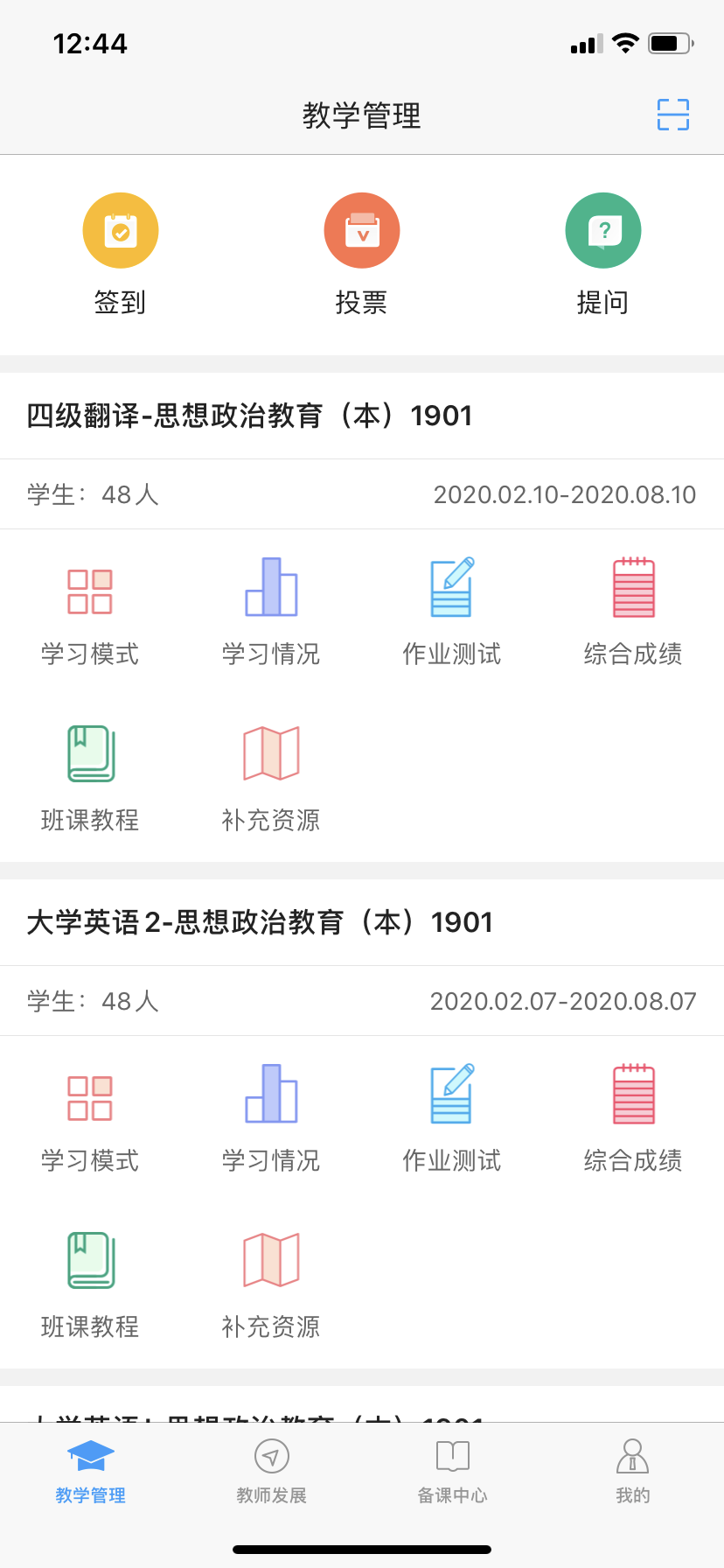Image resolution: width=724 pixels, height=1568 pixels.
Task: Switch to the 教师发展 tab
Action: click(271, 1471)
